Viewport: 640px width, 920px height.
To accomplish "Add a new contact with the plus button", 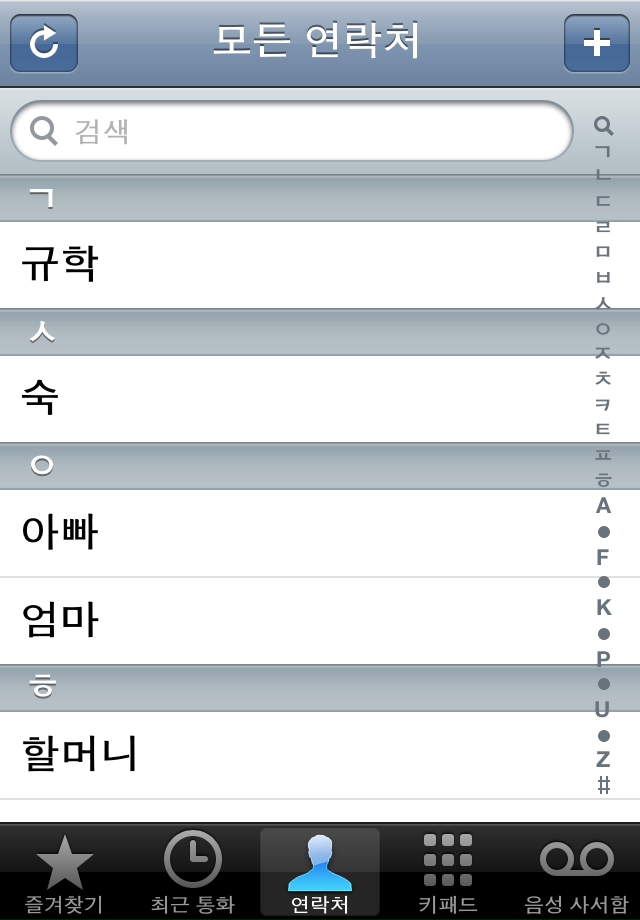I will pyautogui.click(x=596, y=43).
